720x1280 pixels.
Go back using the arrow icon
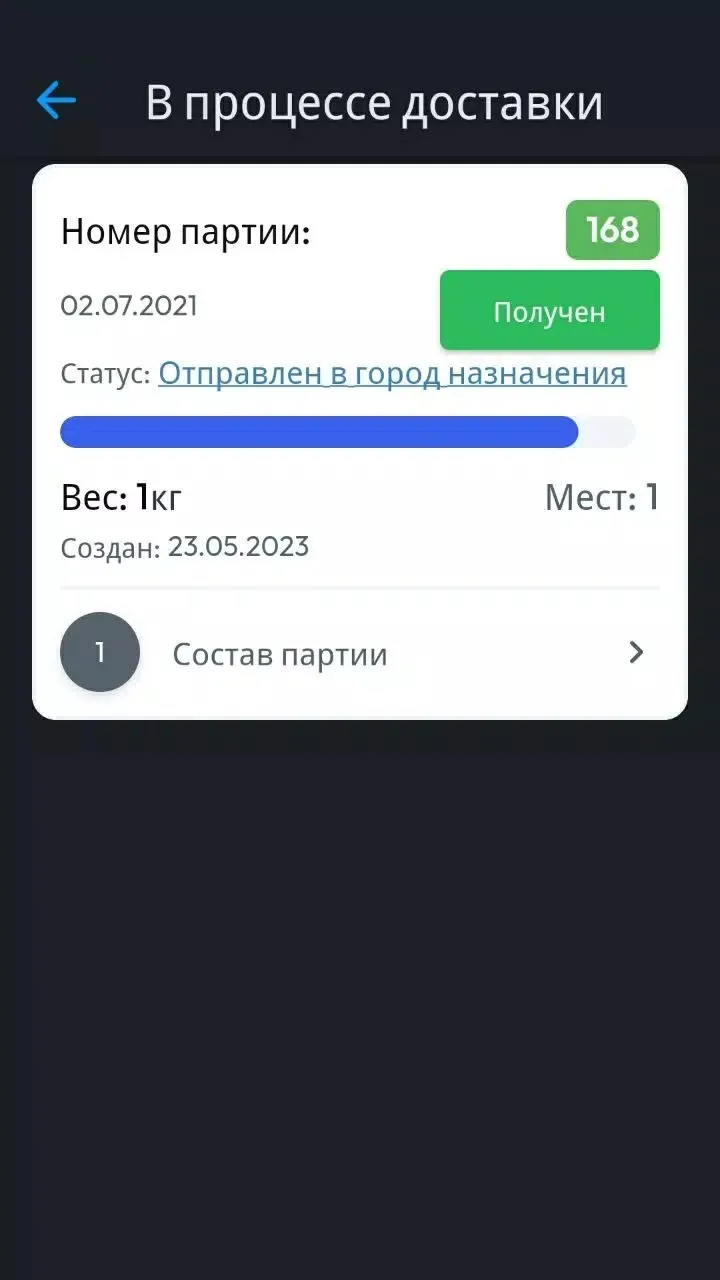[56, 100]
